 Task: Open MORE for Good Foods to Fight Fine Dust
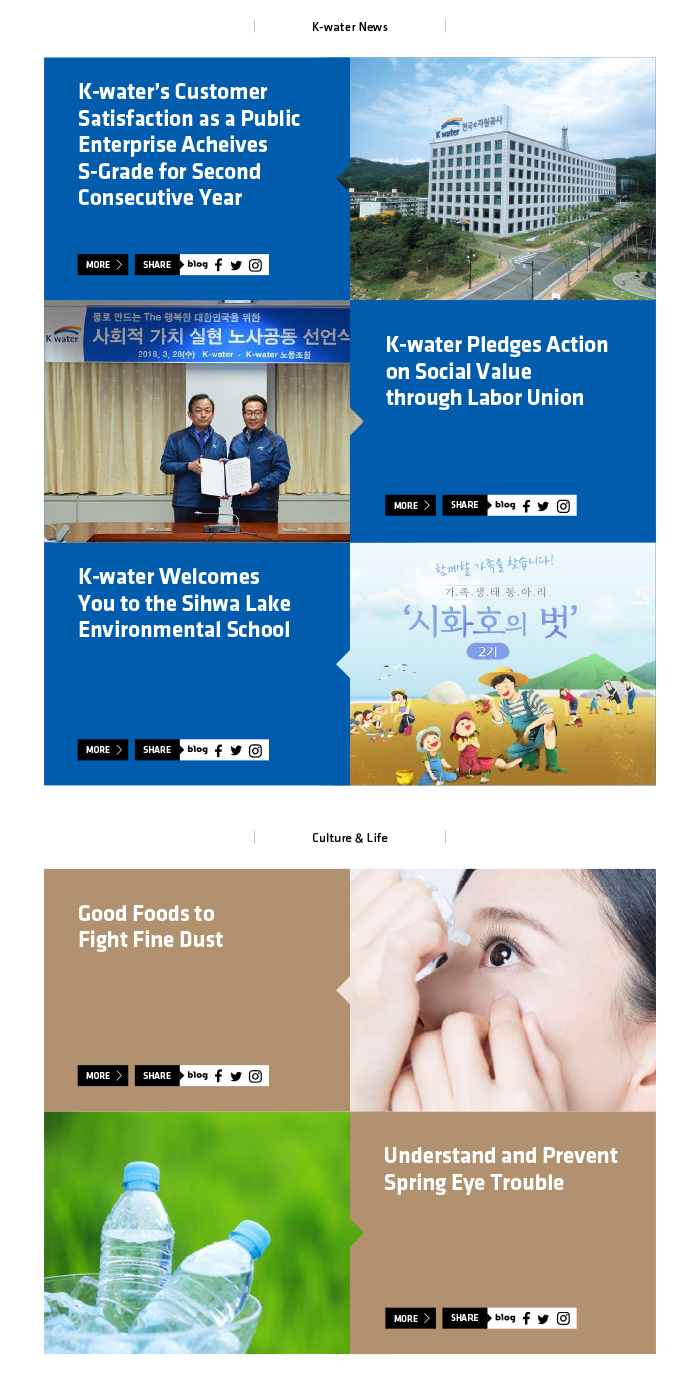click(x=103, y=1076)
